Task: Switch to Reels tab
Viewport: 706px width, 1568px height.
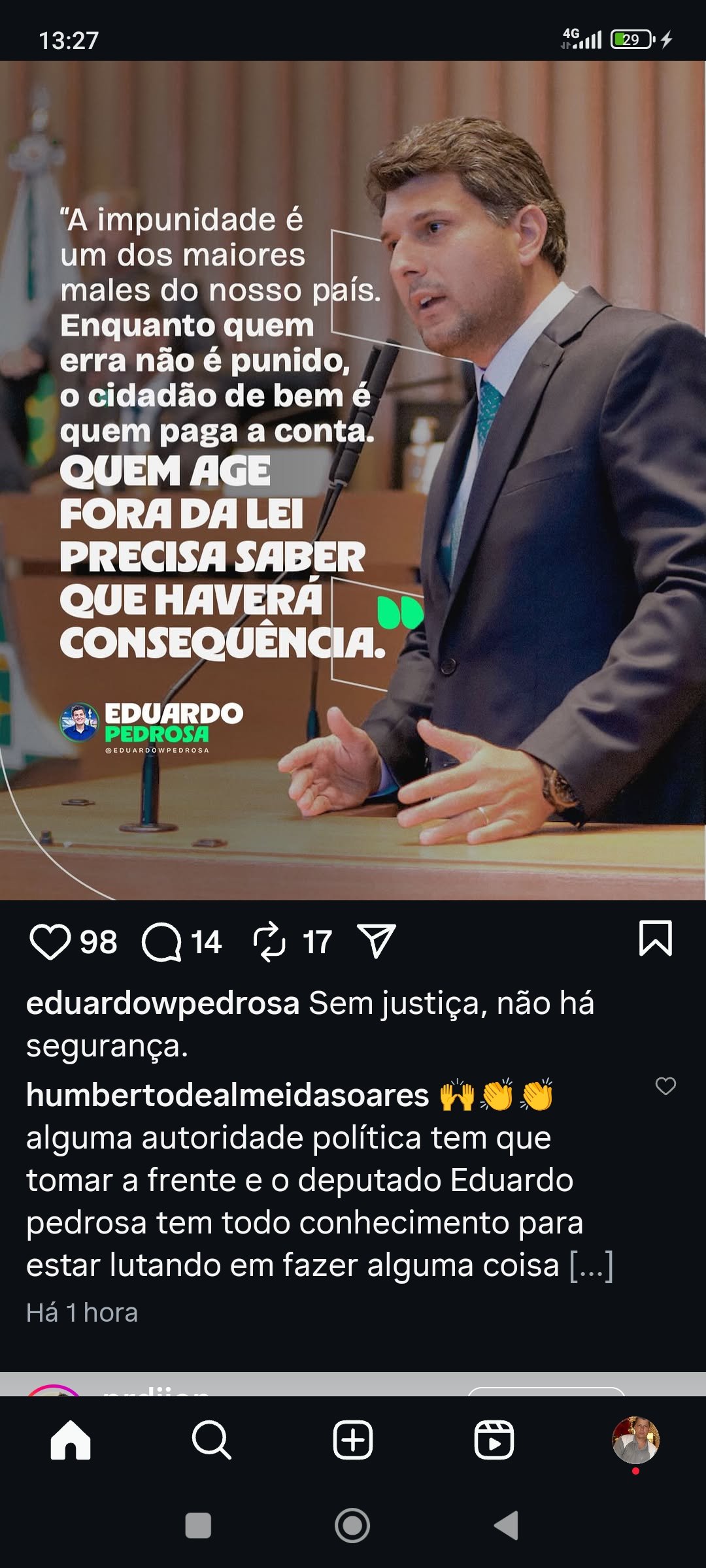Action: [x=494, y=1440]
